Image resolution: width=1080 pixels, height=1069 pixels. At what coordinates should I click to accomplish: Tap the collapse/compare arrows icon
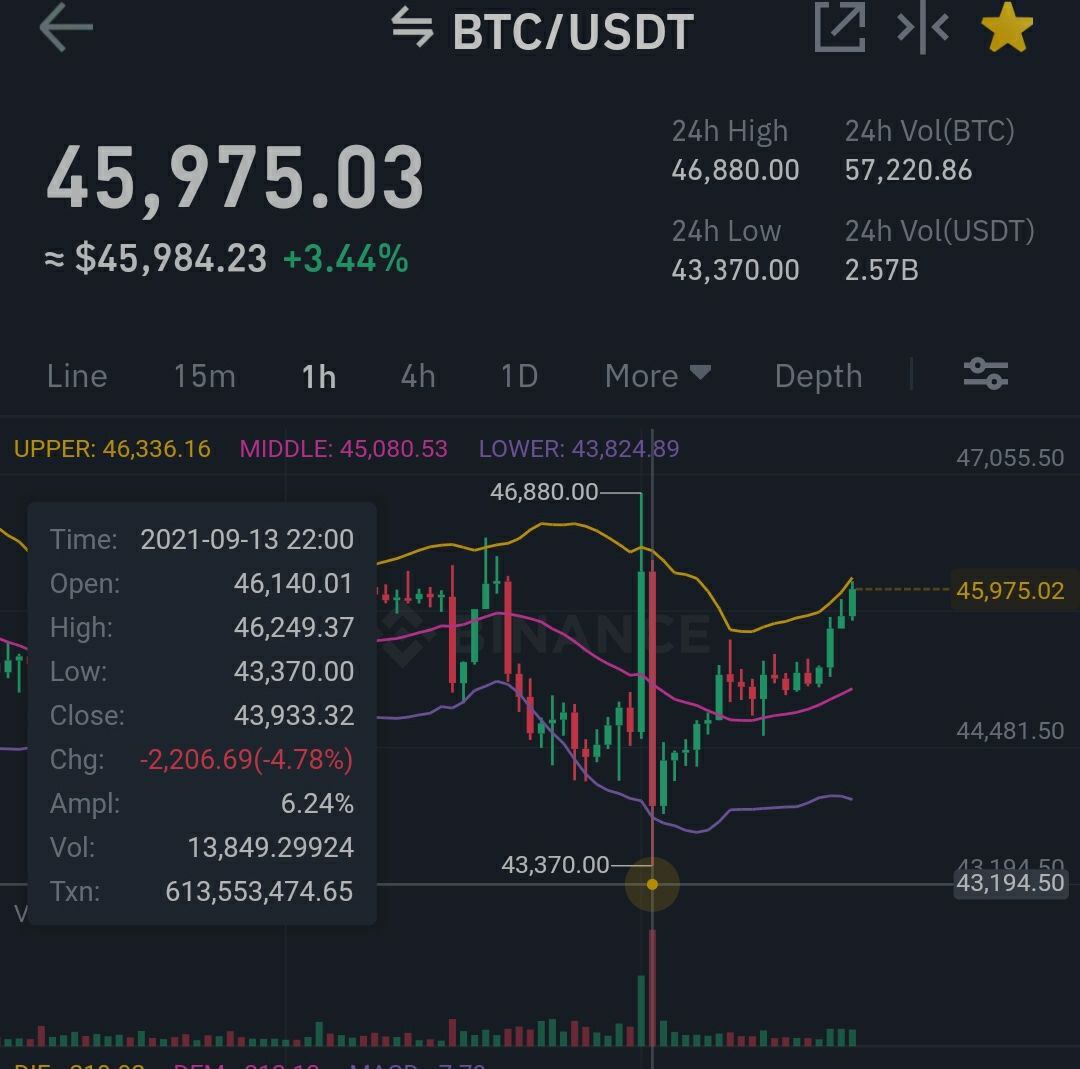[x=923, y=28]
